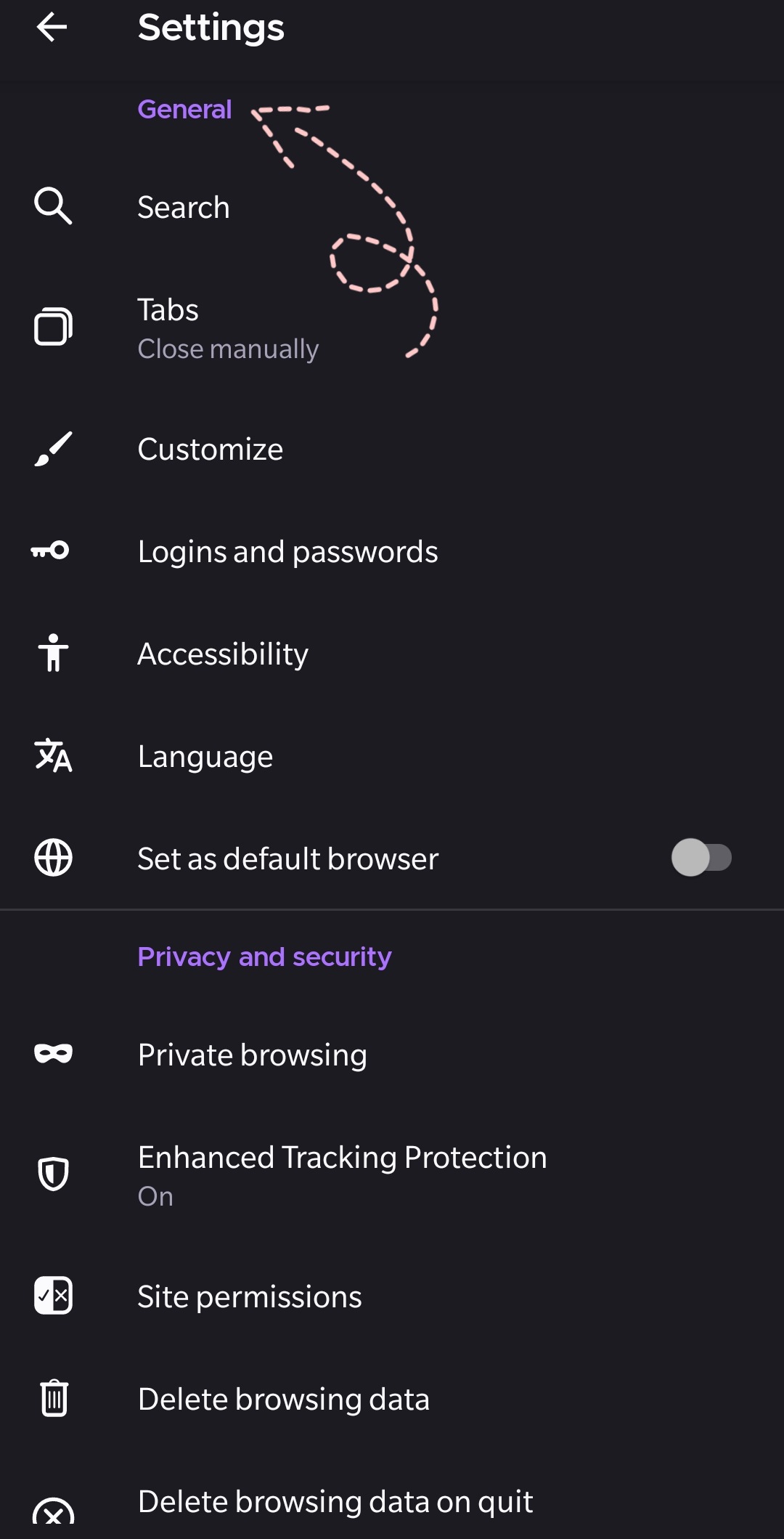Toggle Set as default browser switch

pos(701,858)
